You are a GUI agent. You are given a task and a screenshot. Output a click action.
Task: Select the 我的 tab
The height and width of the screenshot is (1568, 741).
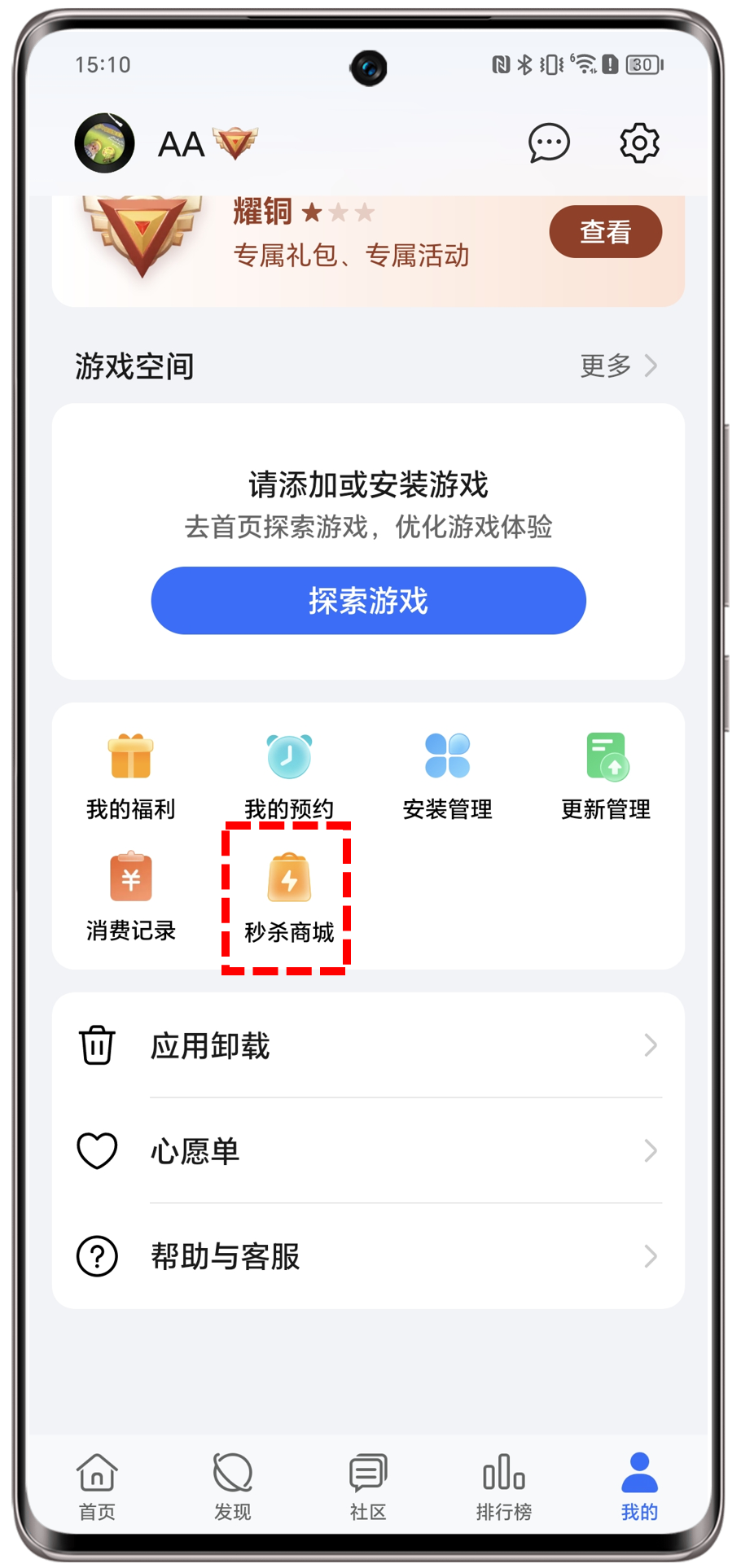coord(639,1487)
